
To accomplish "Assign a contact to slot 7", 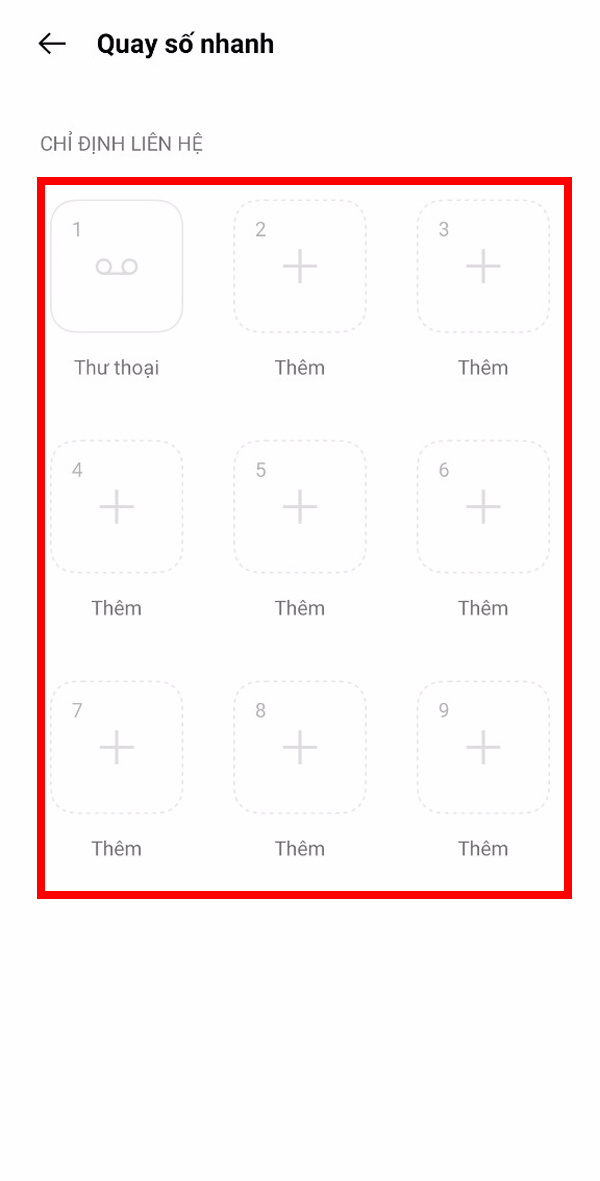I will (117, 747).
